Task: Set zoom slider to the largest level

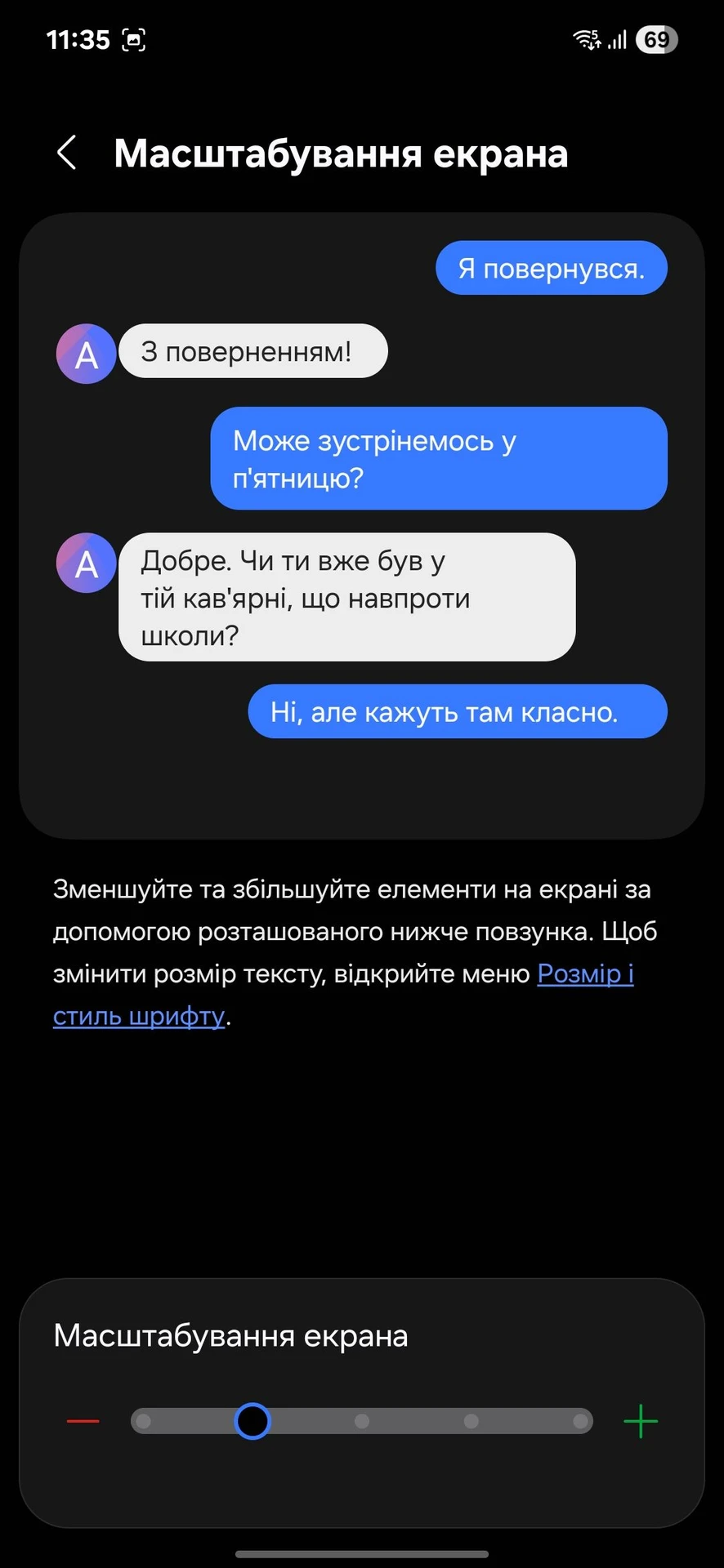Action: tap(580, 1422)
